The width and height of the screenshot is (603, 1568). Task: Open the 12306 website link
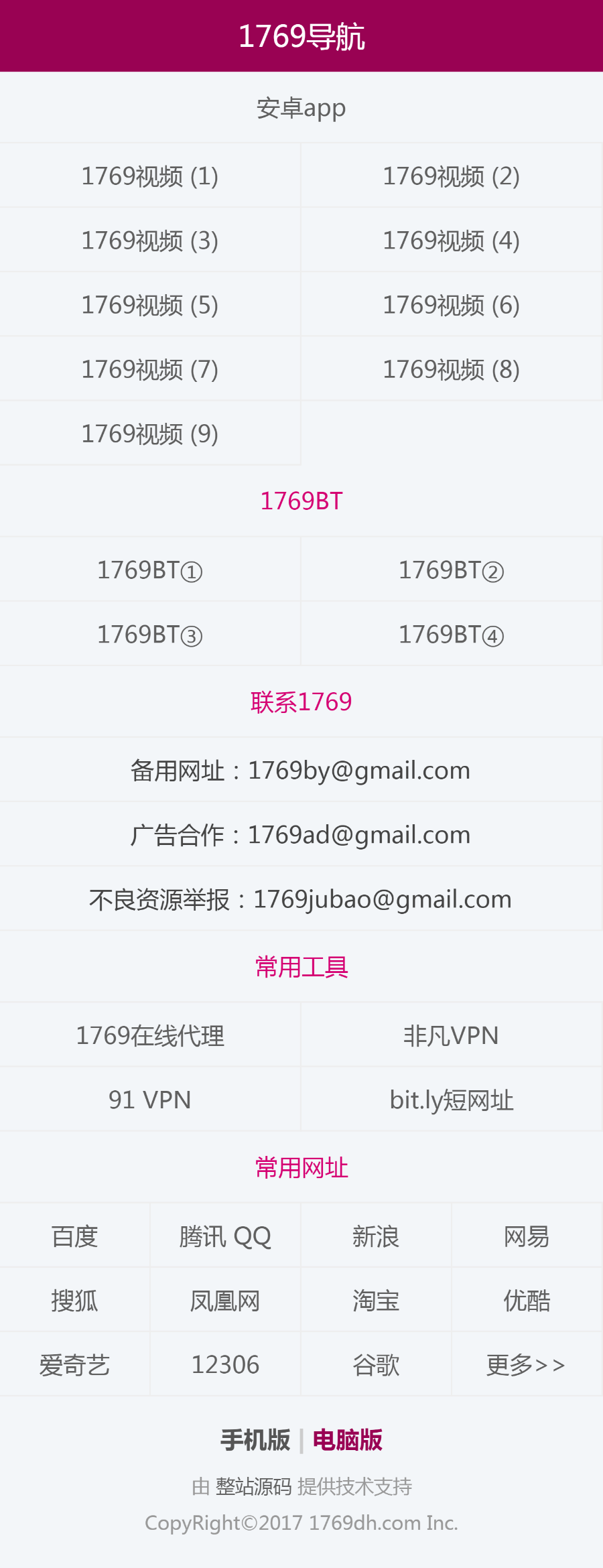coord(225,1364)
